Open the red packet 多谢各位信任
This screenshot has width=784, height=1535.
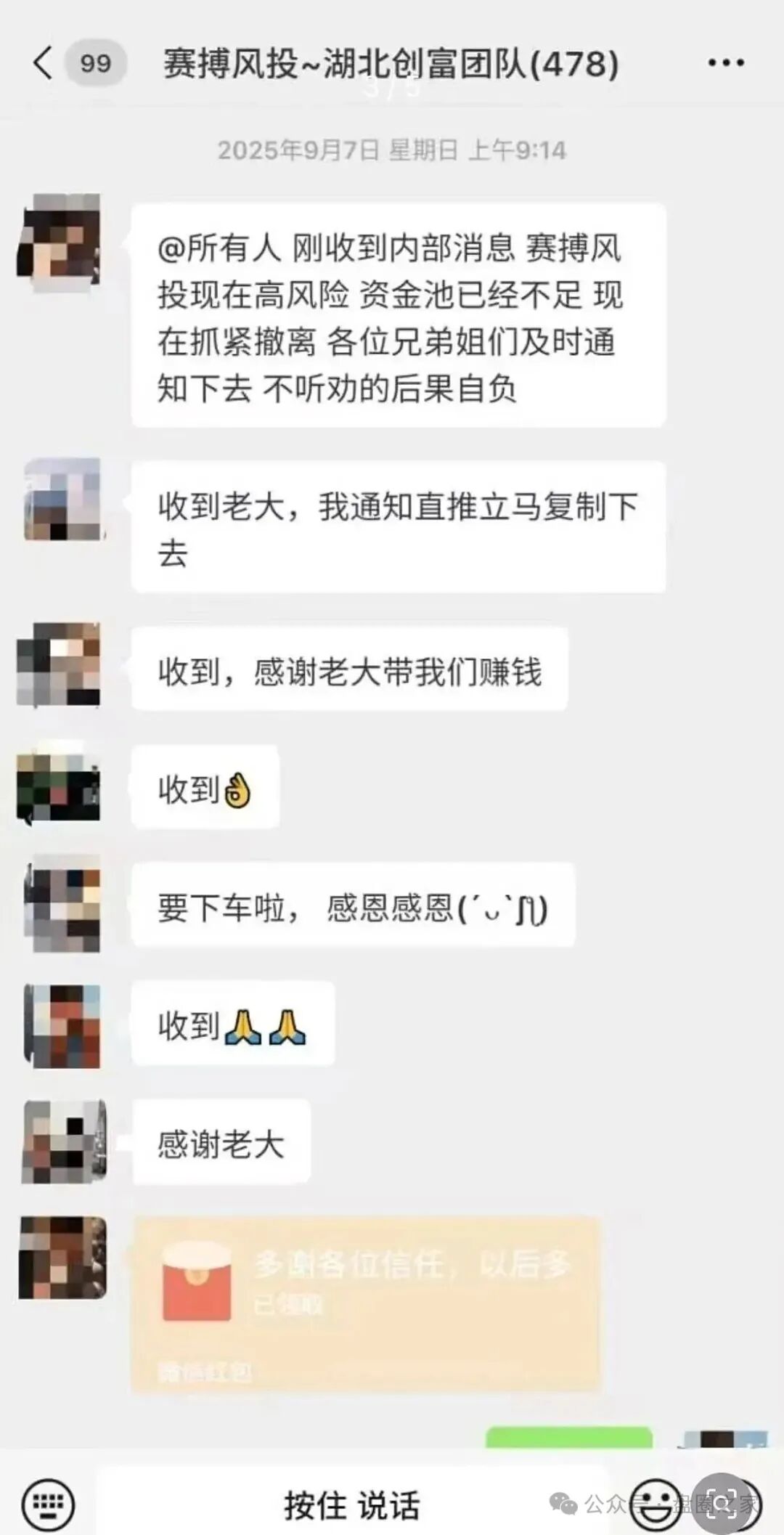pyautogui.click(x=366, y=1304)
